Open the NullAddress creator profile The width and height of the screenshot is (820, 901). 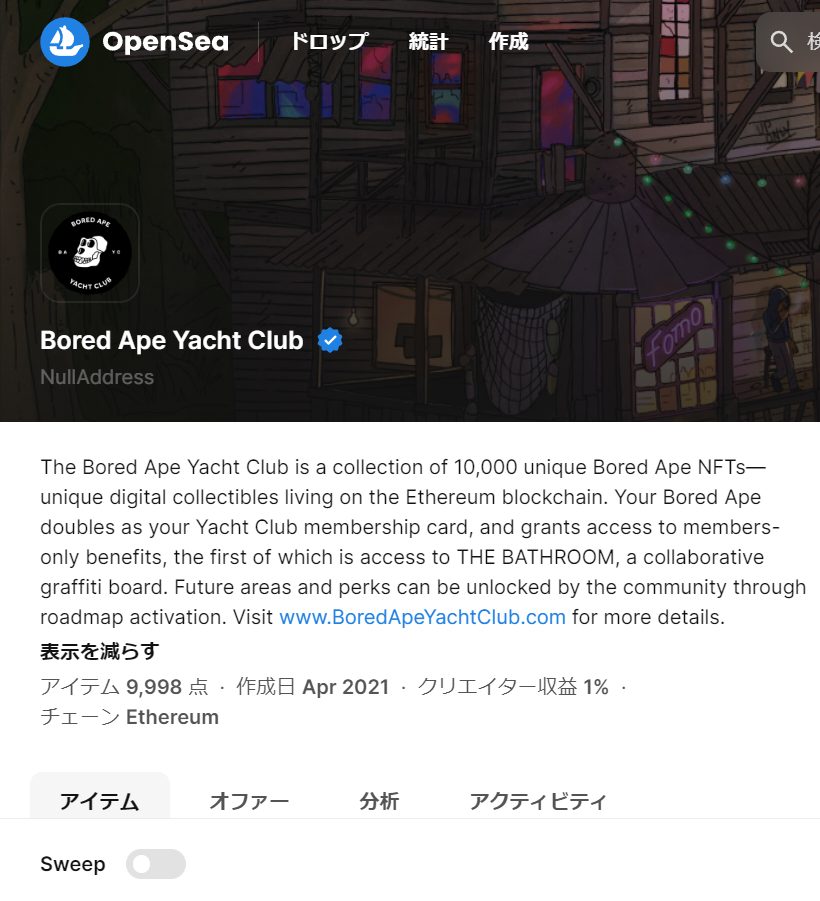click(x=97, y=377)
